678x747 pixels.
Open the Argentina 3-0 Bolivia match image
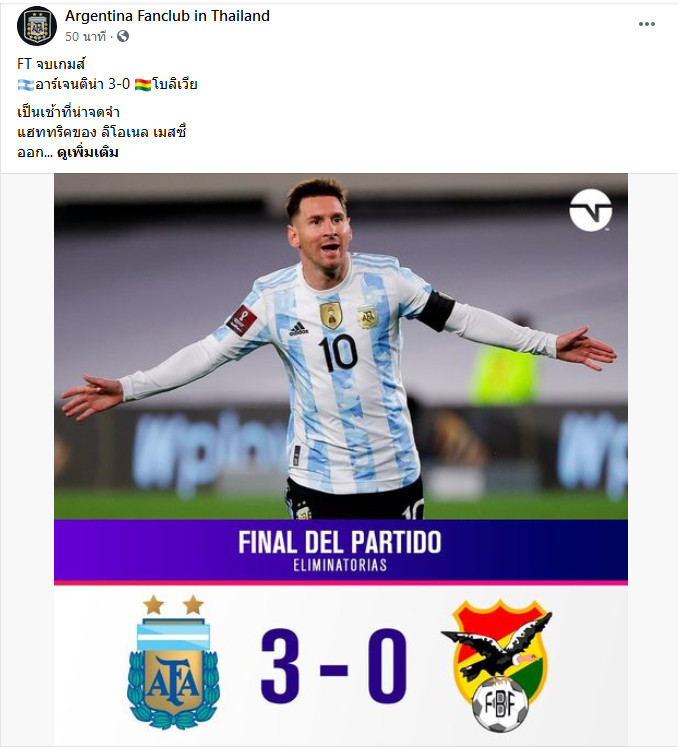(340, 458)
